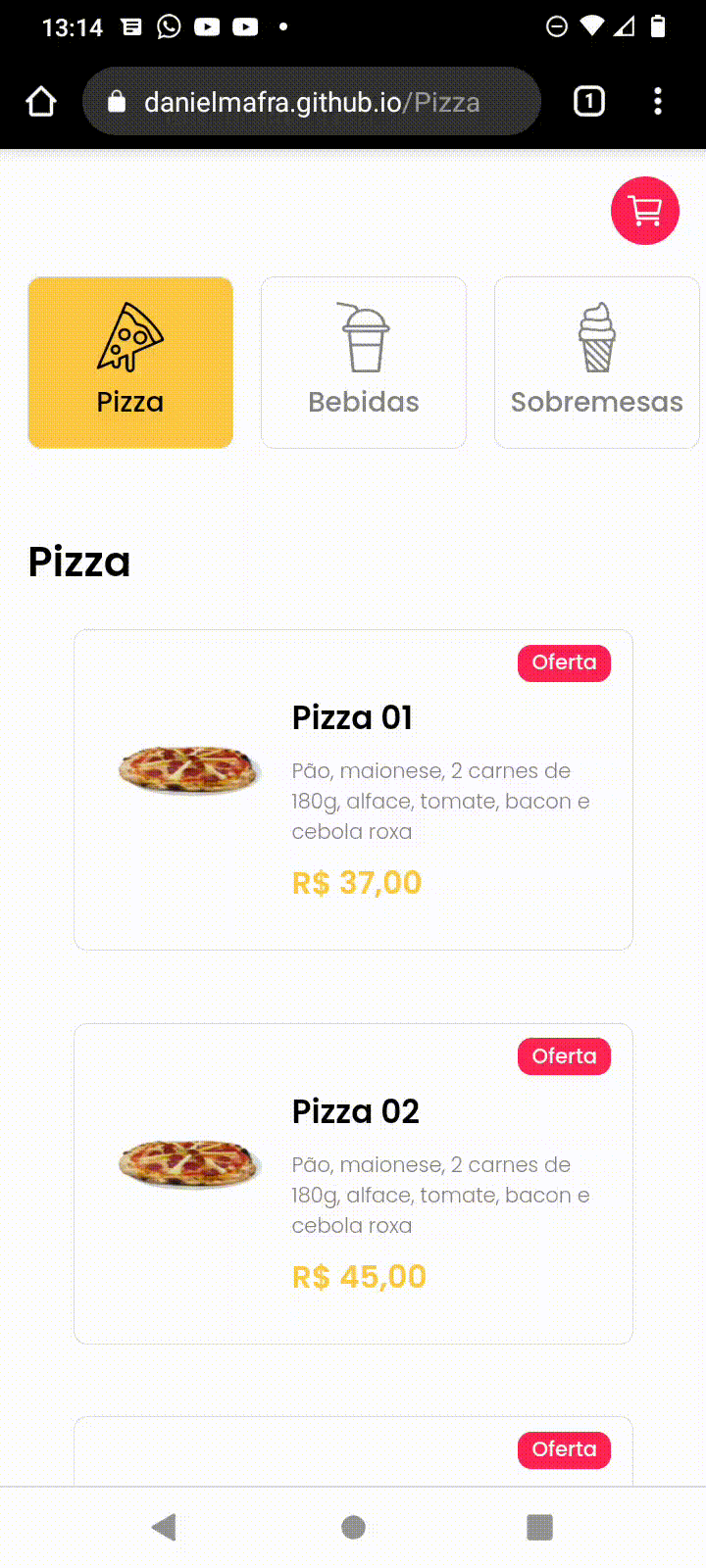Open the Pizza 02 product card
Viewport: 706px width, 1568px height.
coord(353,1184)
